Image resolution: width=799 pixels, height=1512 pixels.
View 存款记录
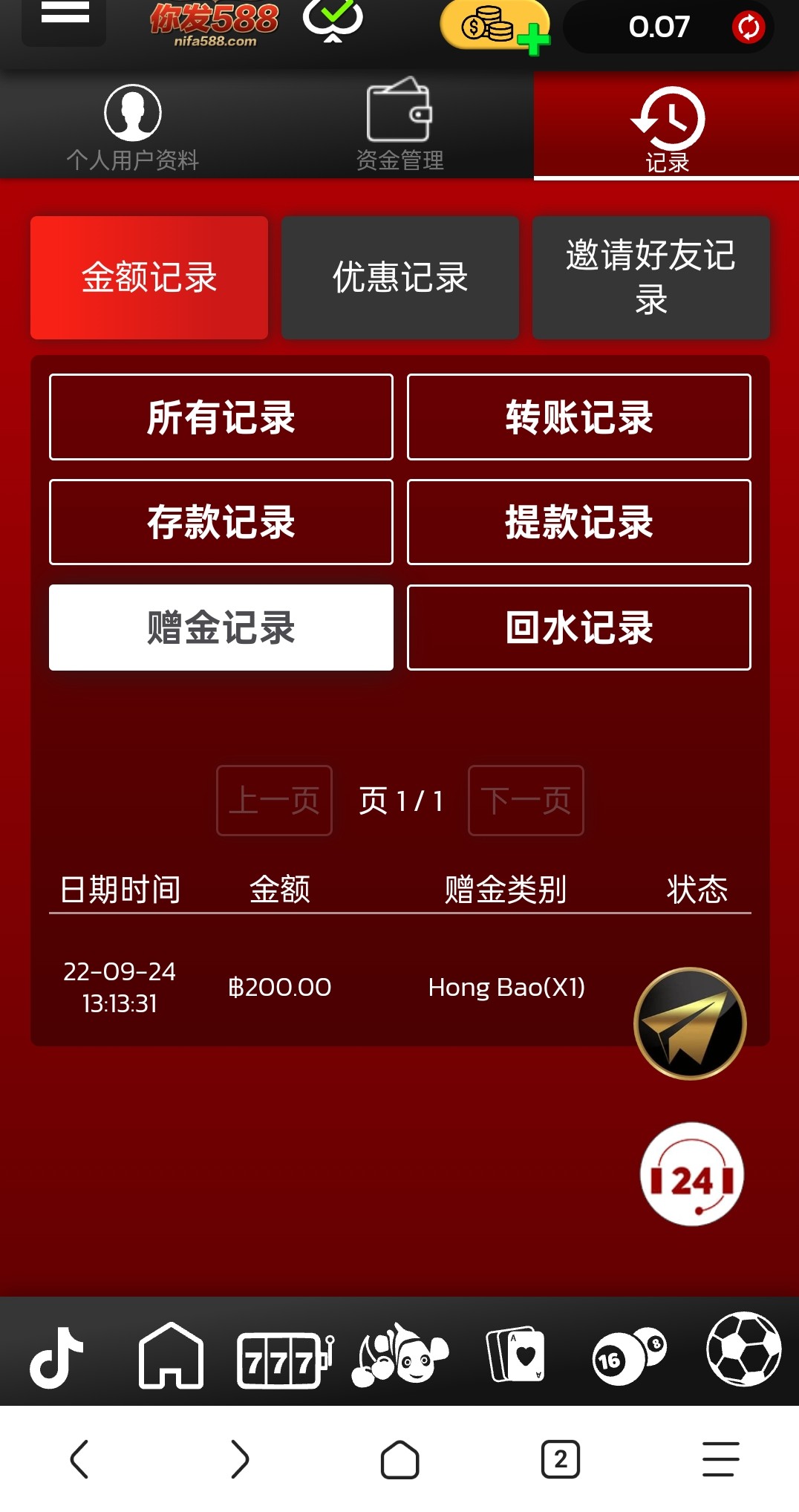pyautogui.click(x=221, y=522)
